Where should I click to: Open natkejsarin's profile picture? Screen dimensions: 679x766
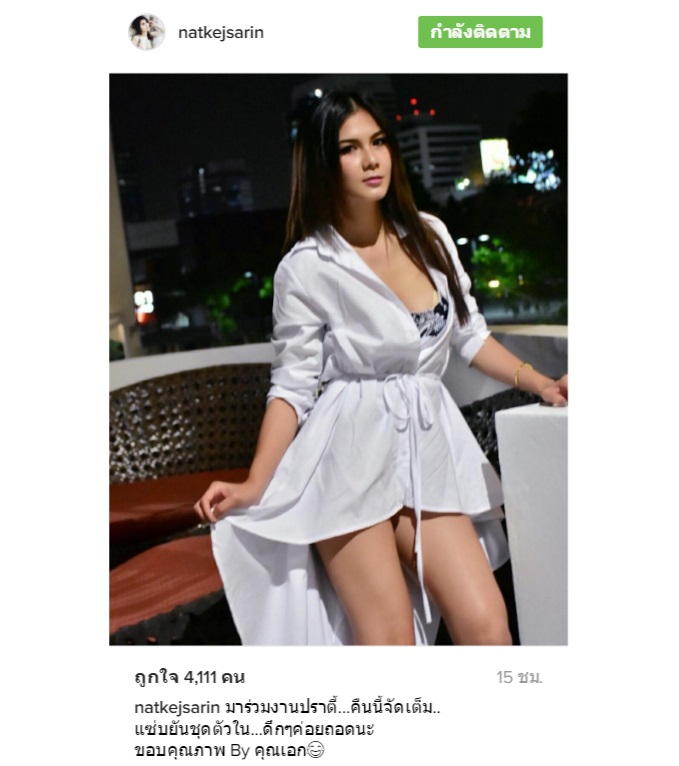coord(147,32)
